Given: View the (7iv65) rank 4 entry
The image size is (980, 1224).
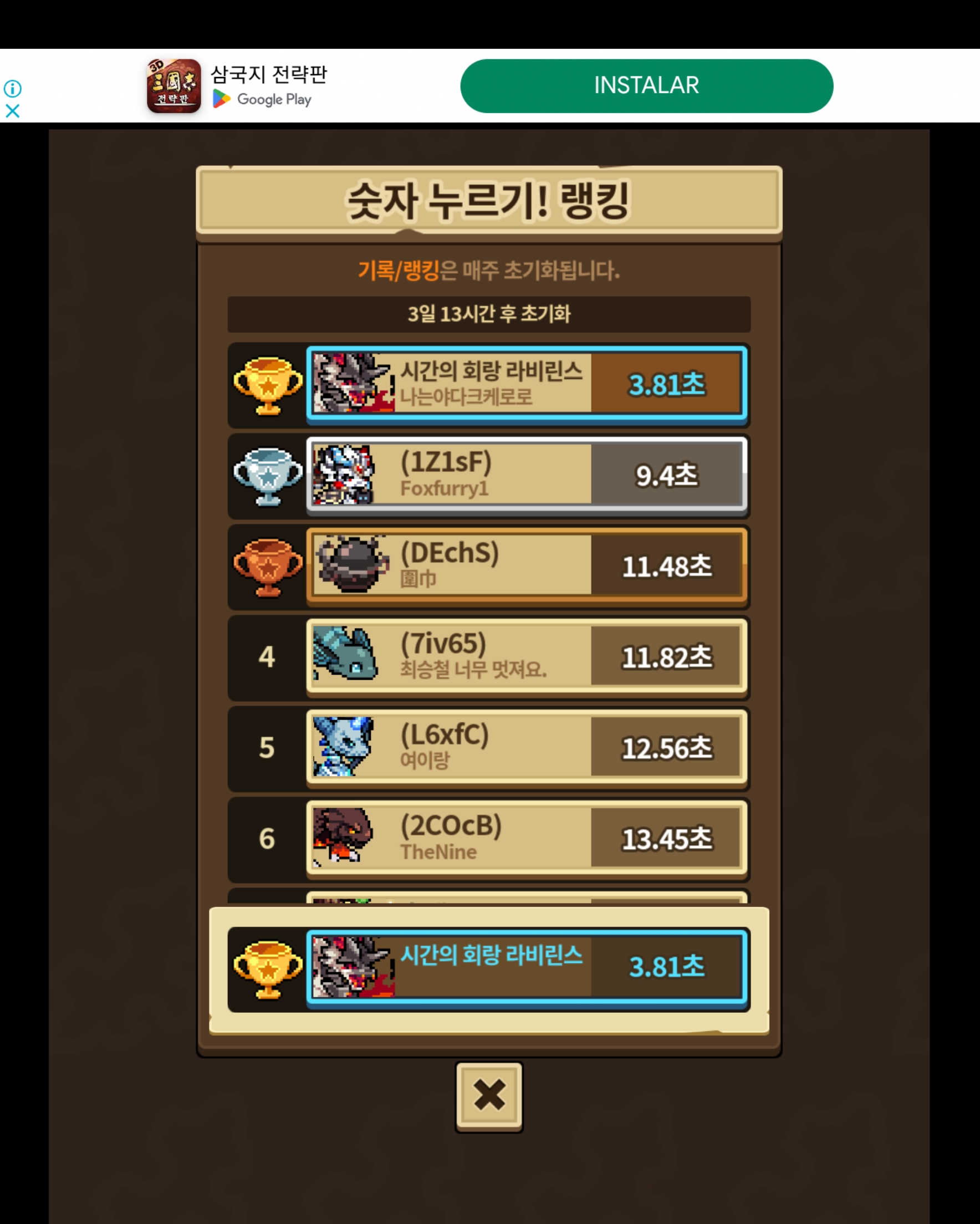Looking at the screenshot, I should [526, 656].
